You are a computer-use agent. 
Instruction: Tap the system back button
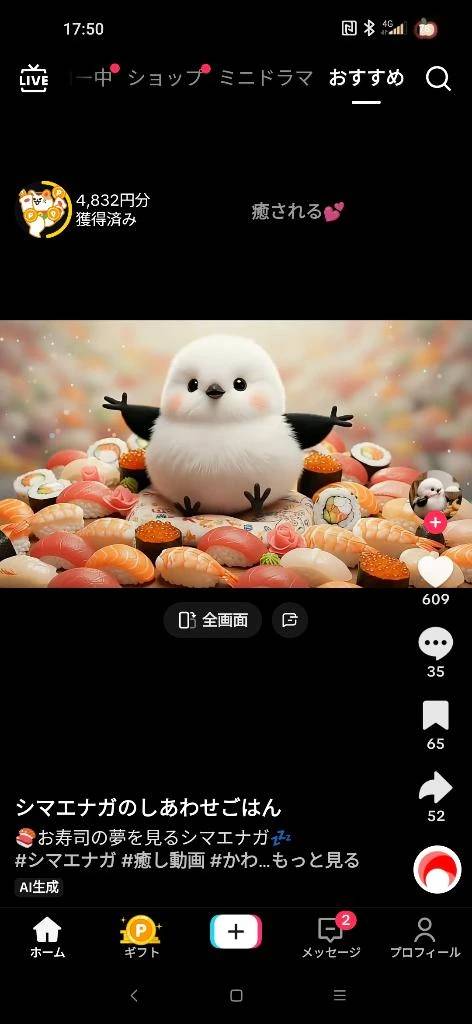pyautogui.click(x=134, y=995)
